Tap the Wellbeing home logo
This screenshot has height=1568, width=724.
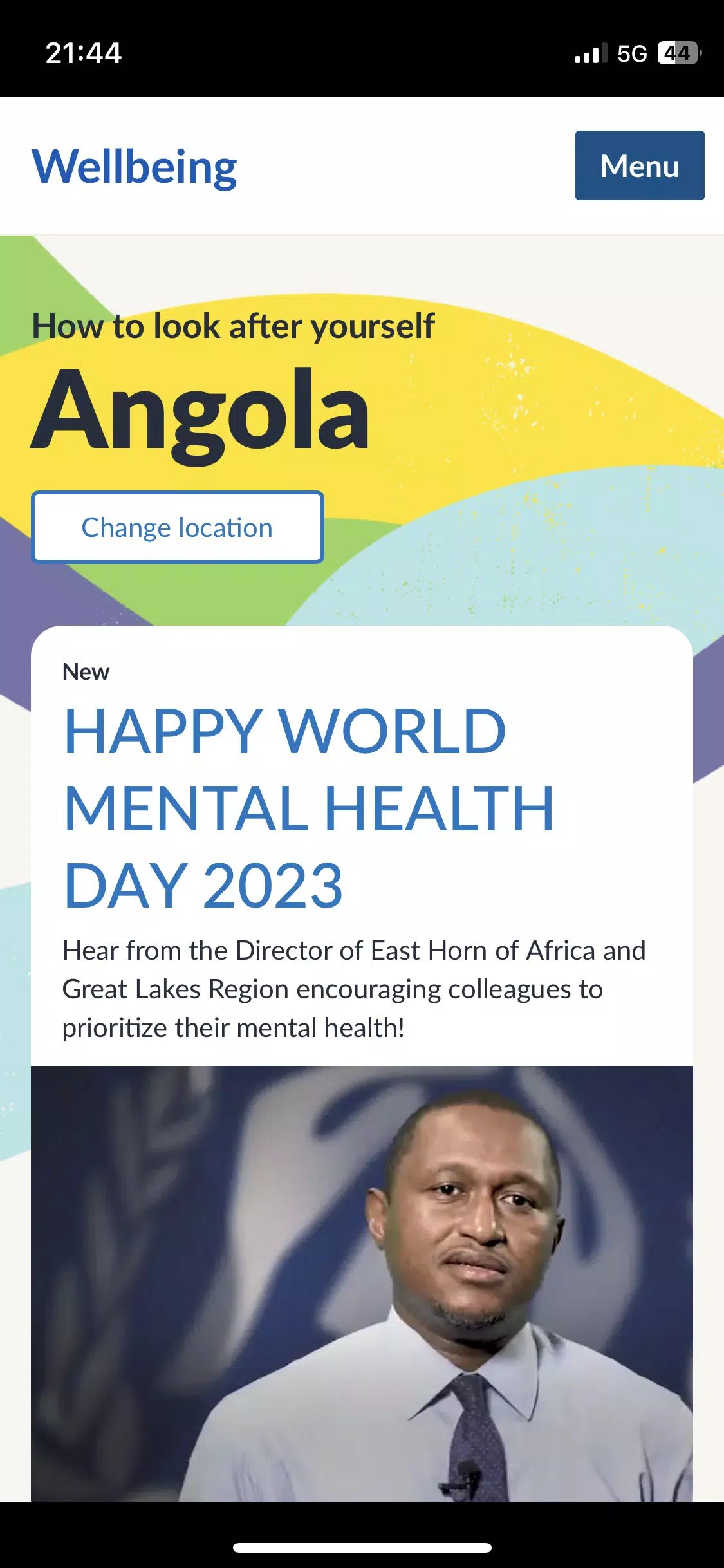coord(135,166)
